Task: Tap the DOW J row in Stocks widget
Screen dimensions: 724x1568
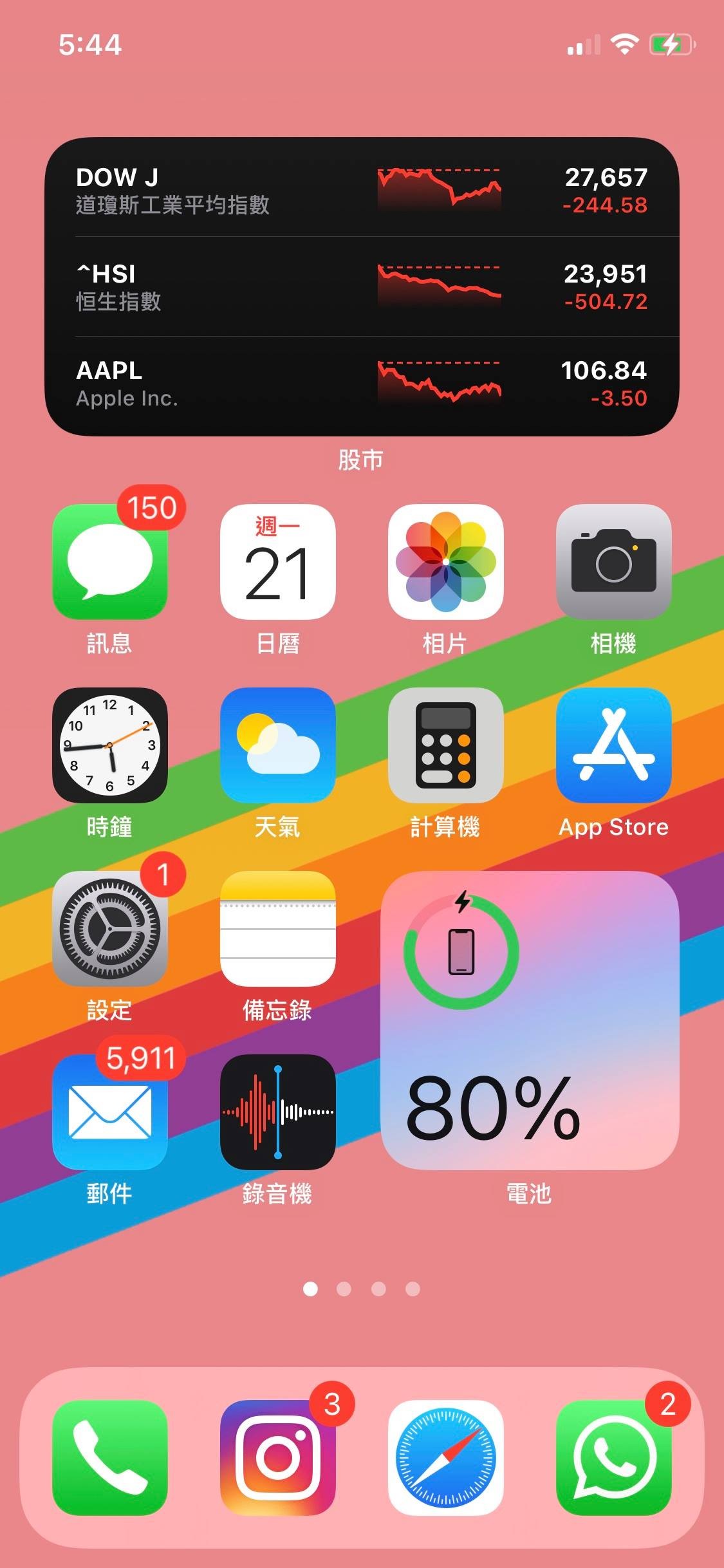Action: click(362, 190)
